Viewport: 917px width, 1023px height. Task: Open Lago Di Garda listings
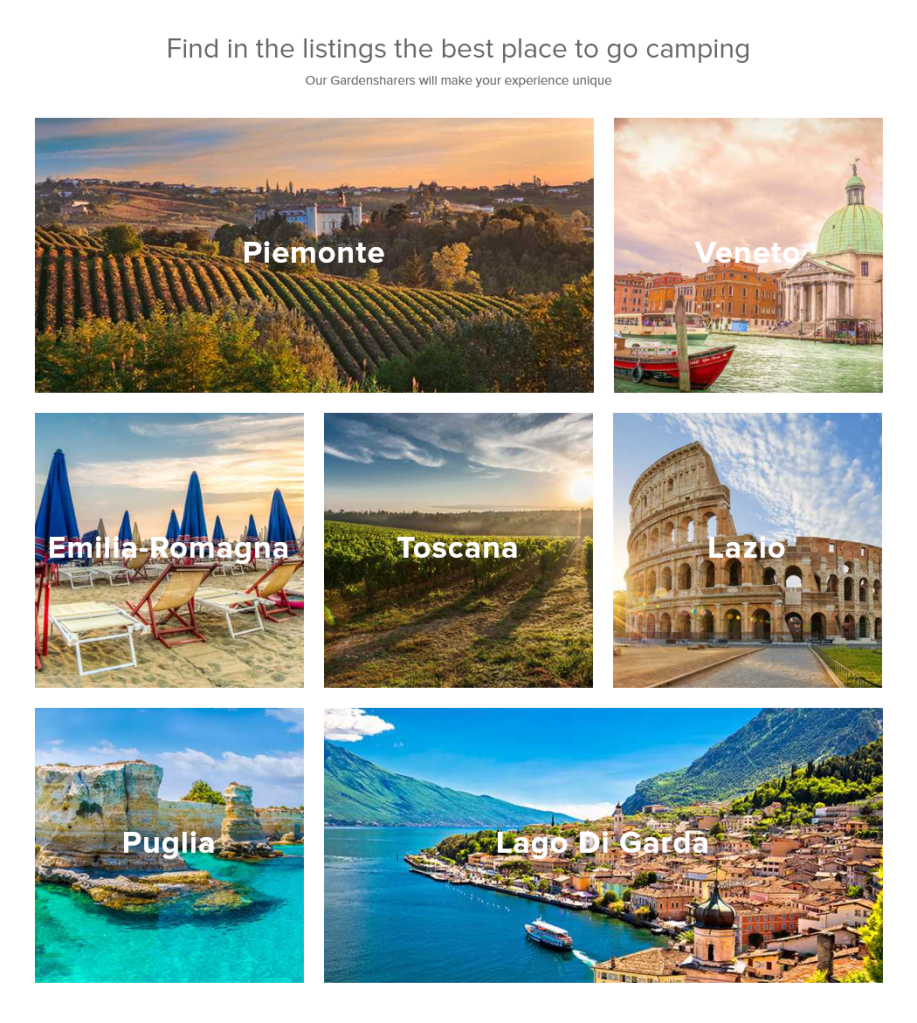click(603, 844)
